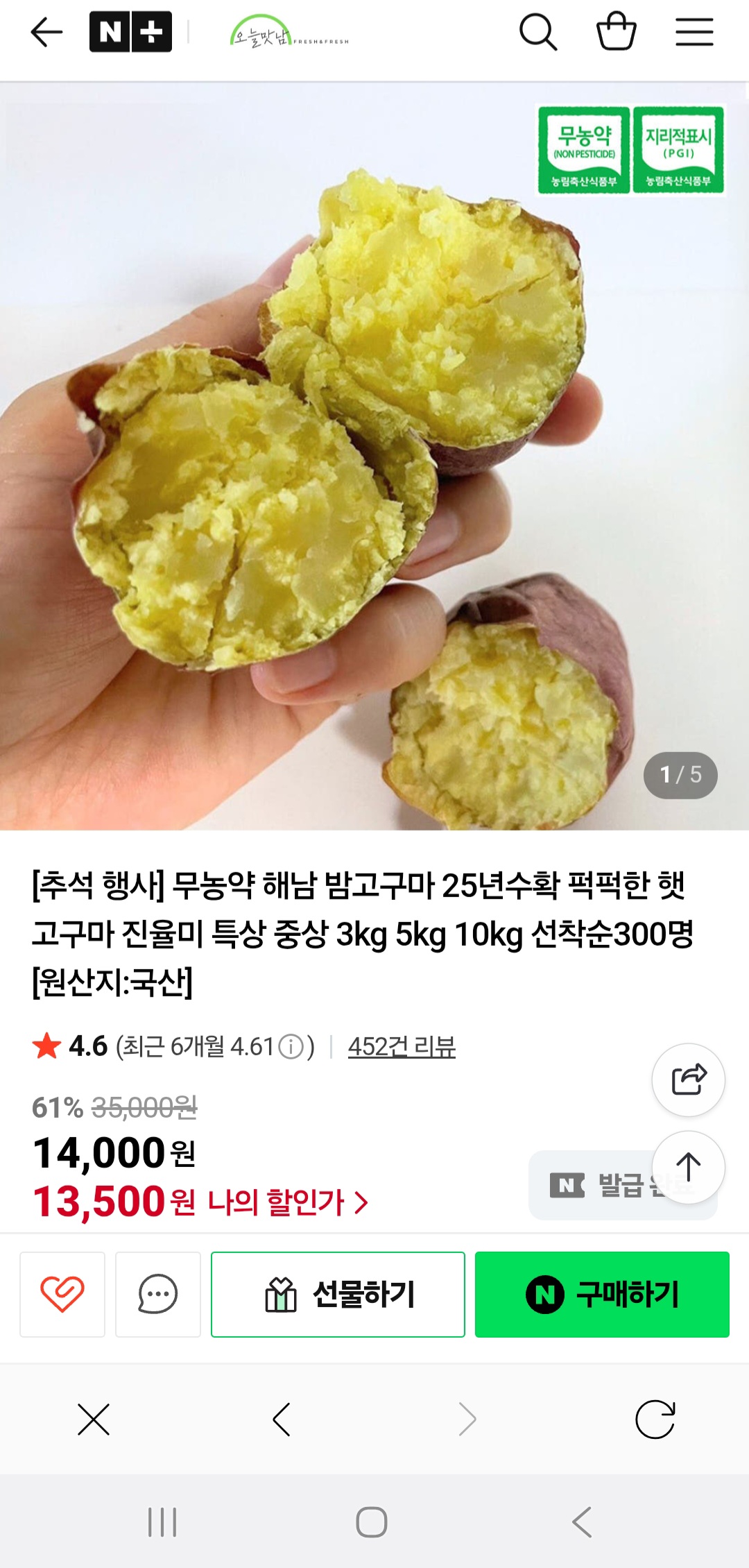749x1568 pixels.
Task: Tap 구매하기 to buy now
Action: [x=602, y=1294]
